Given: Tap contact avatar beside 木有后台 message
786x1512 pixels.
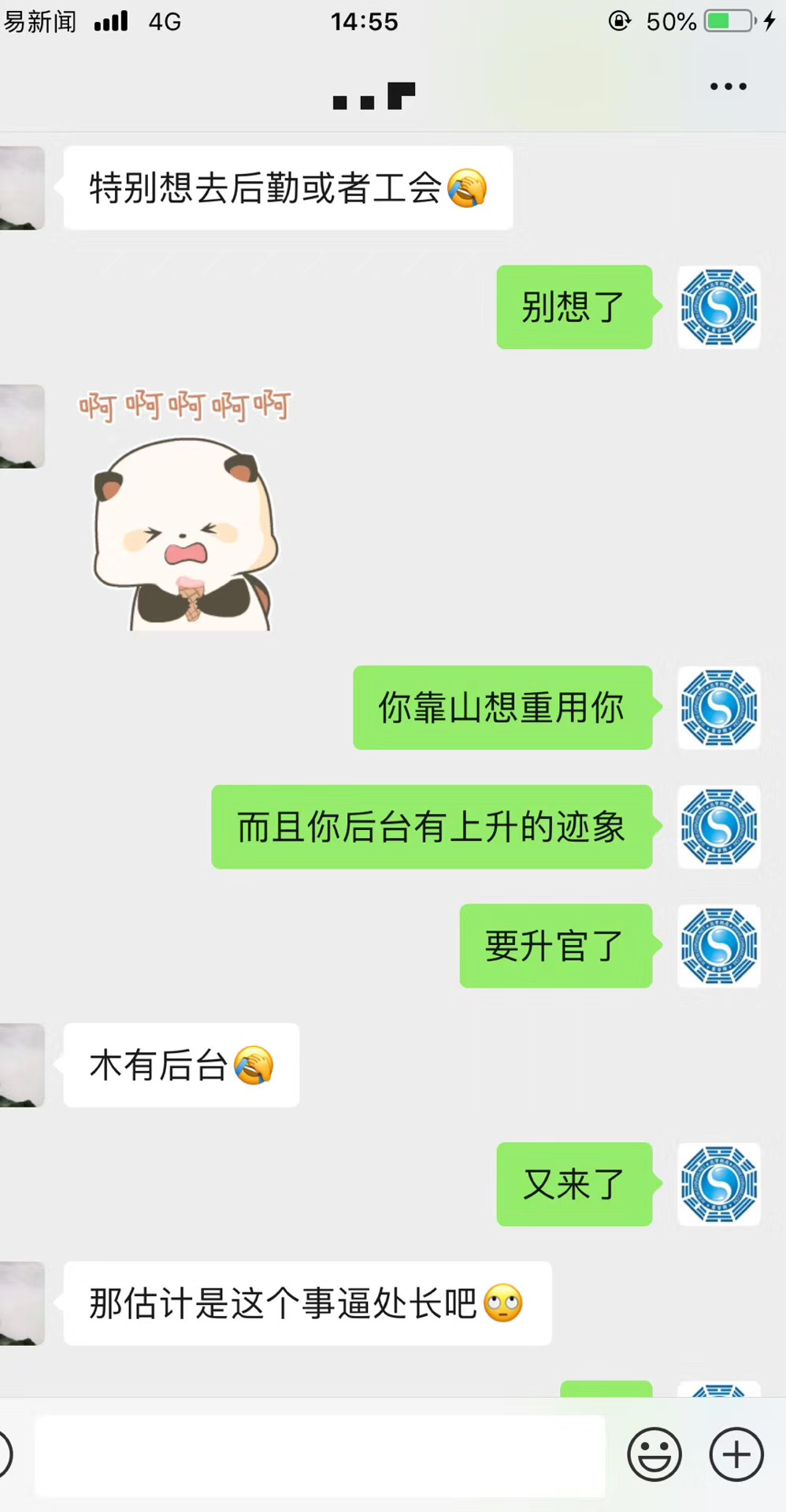Looking at the screenshot, I should tap(21, 1065).
